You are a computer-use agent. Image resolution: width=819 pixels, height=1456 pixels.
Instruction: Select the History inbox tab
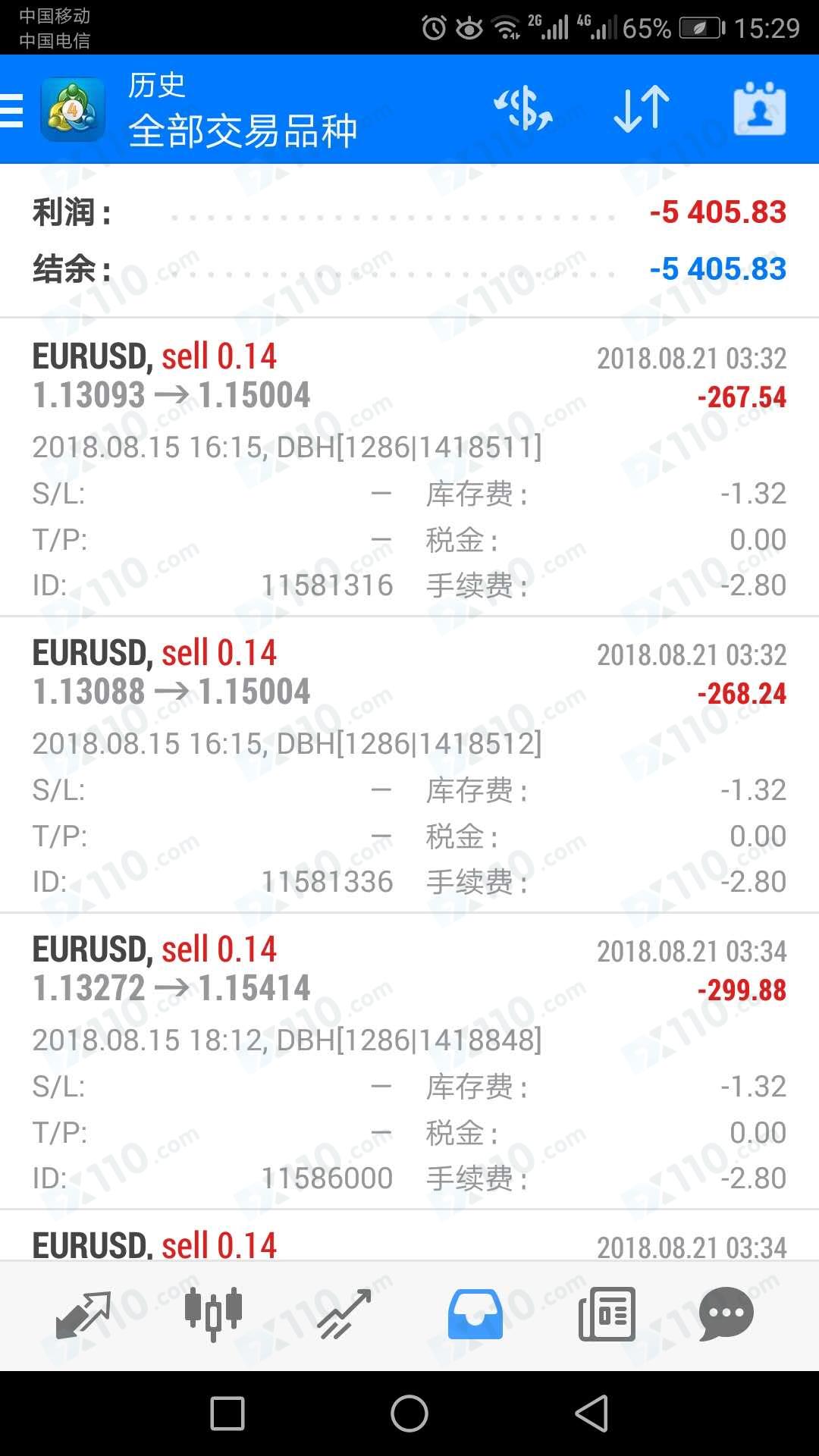click(x=475, y=1314)
